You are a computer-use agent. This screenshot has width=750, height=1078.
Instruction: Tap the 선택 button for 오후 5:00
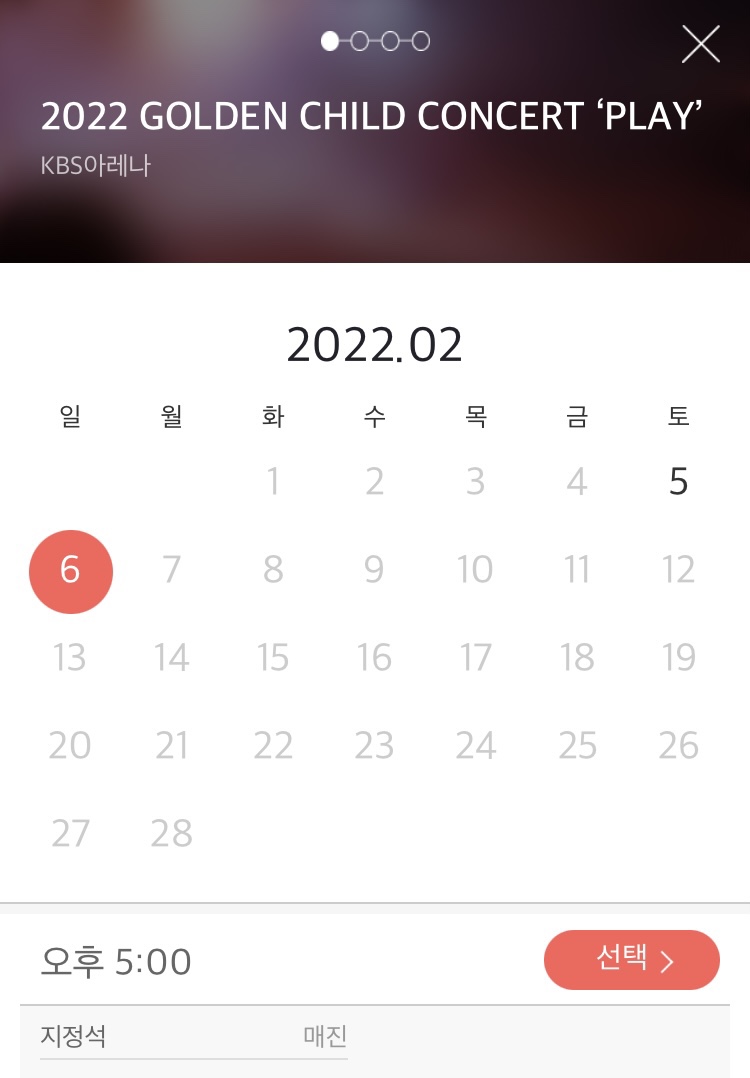pyautogui.click(x=631, y=960)
